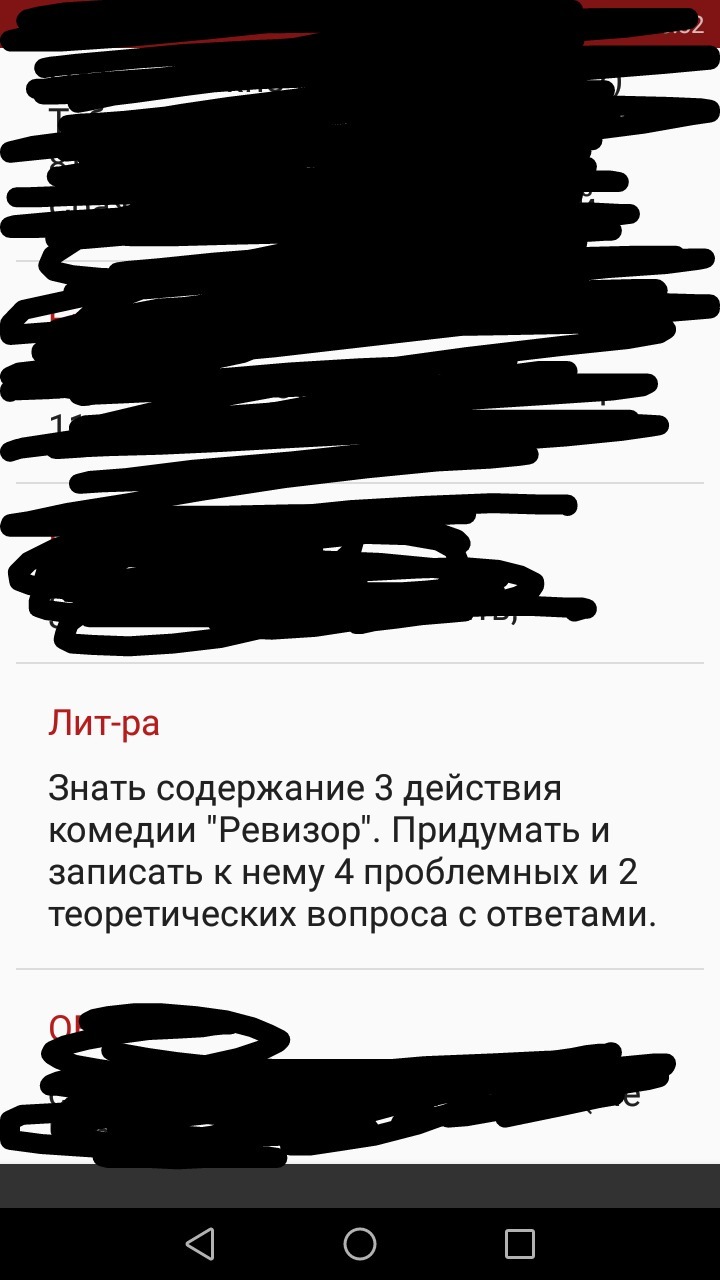Screen dimensions: 720x1280
Task: Return to the home screen
Action: pos(360,1243)
